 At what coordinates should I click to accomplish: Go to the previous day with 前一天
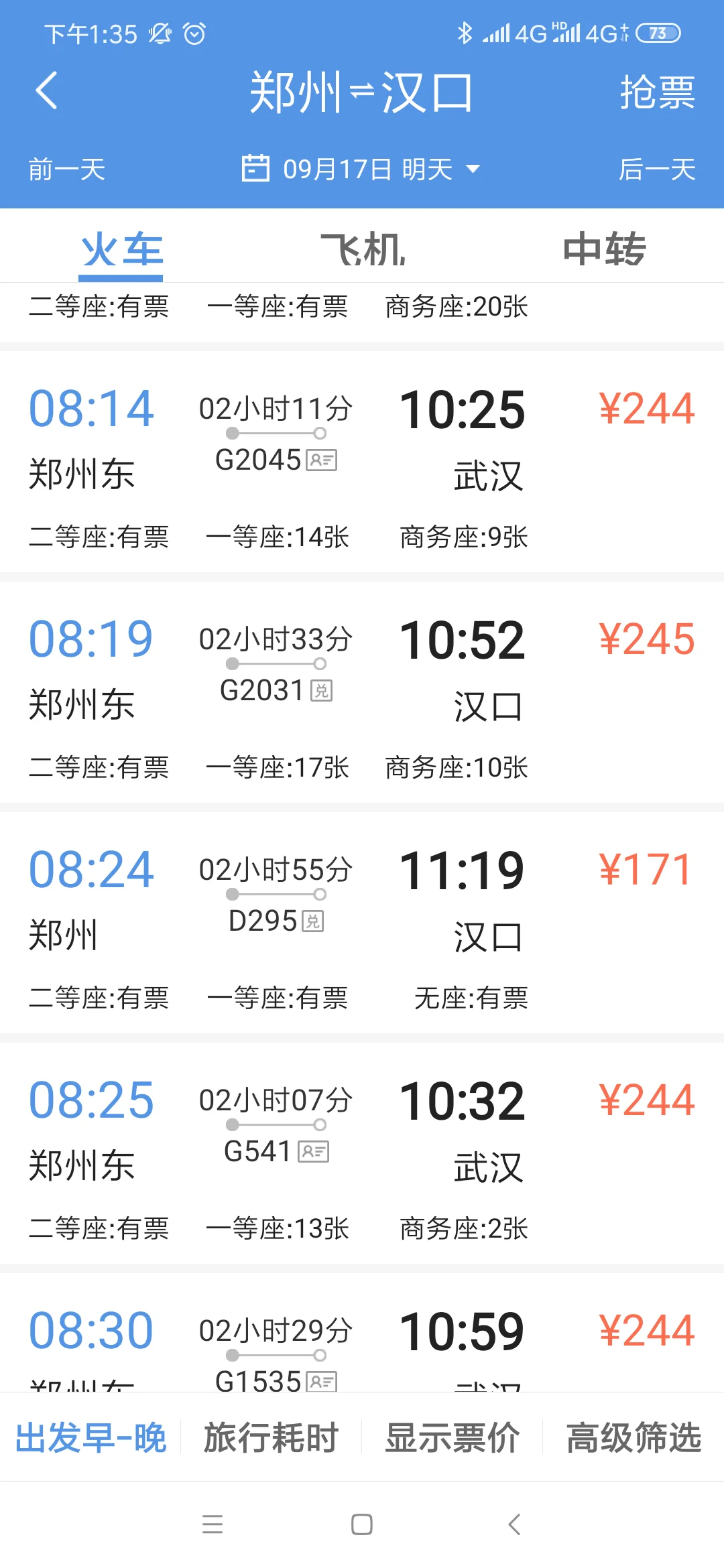click(x=67, y=171)
